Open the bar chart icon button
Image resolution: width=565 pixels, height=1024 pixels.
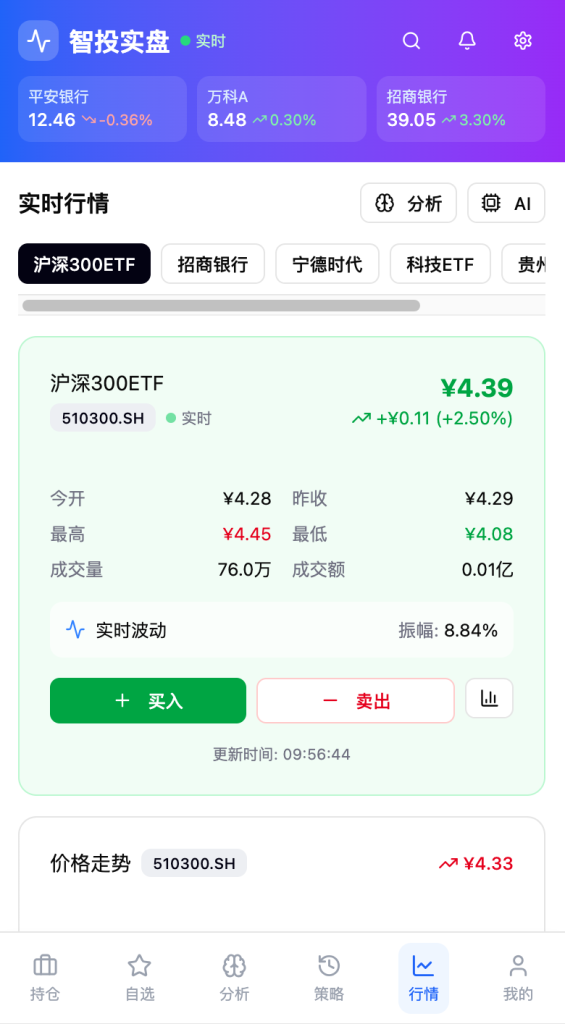click(489, 698)
